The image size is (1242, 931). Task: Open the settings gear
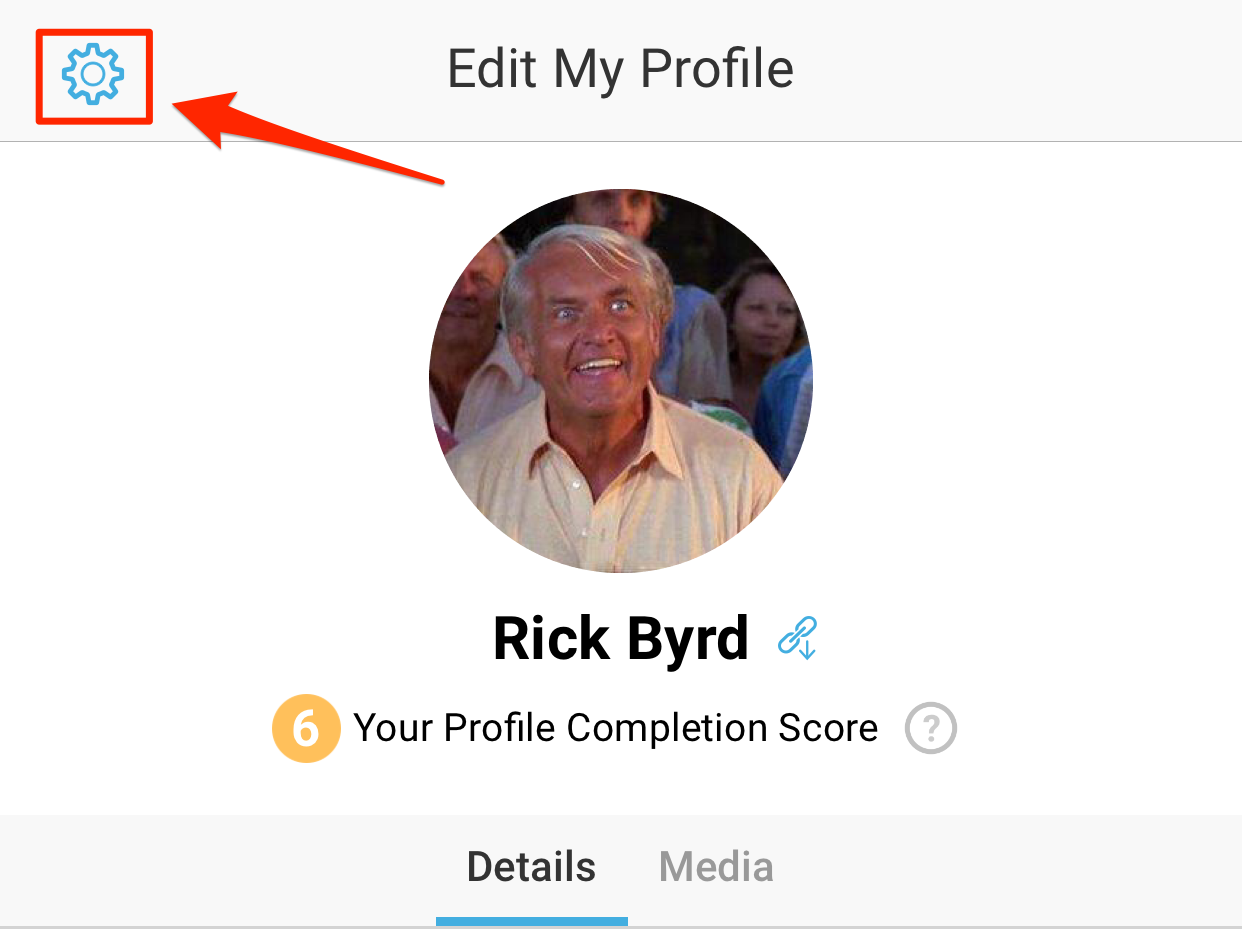(93, 75)
